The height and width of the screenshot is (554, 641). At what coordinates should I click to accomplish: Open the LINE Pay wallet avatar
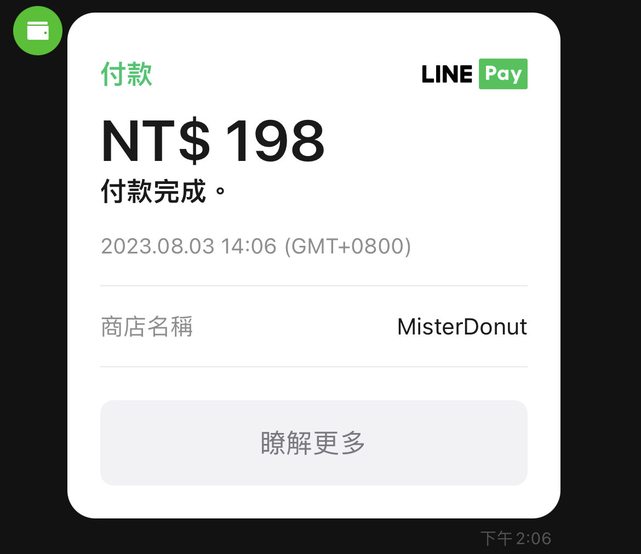point(38,31)
